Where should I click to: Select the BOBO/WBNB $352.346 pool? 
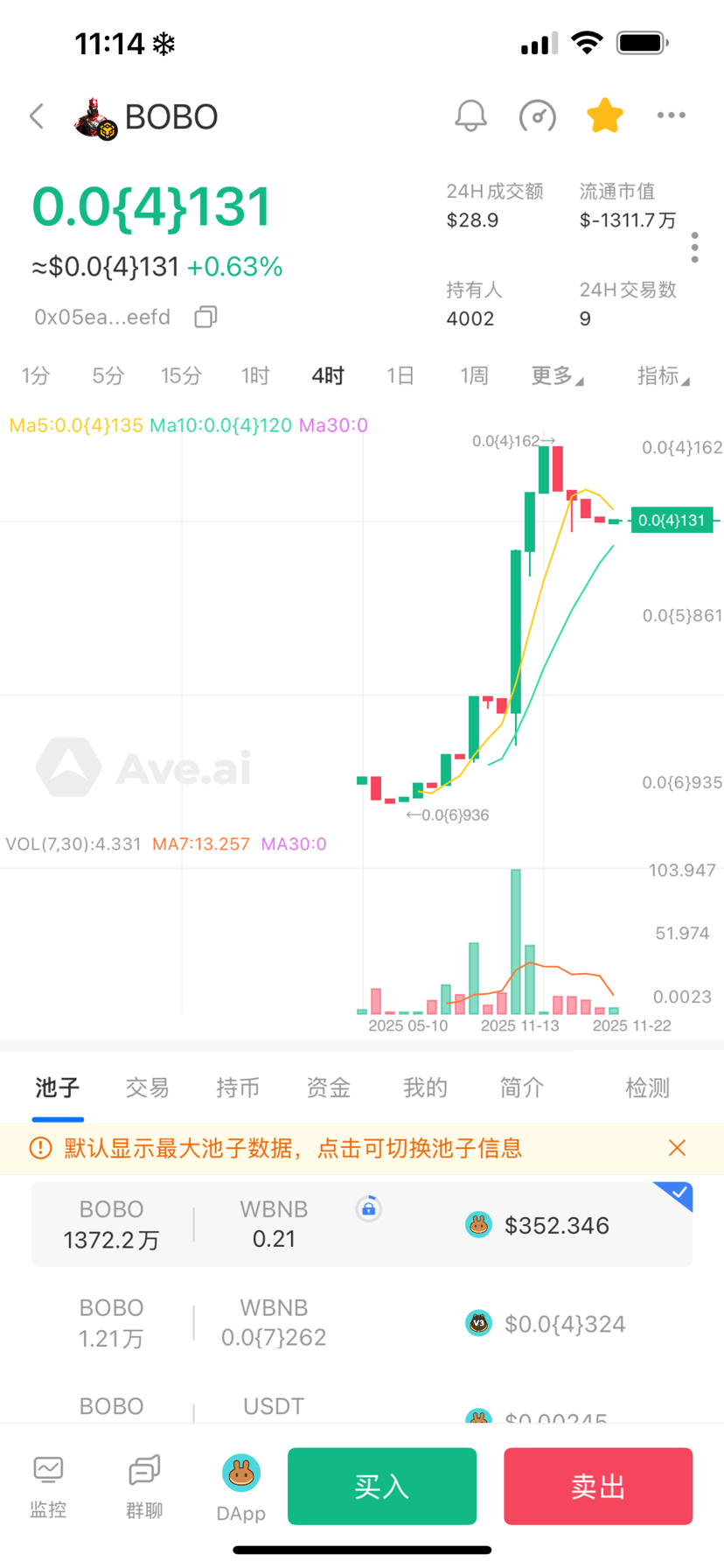coord(362,1224)
